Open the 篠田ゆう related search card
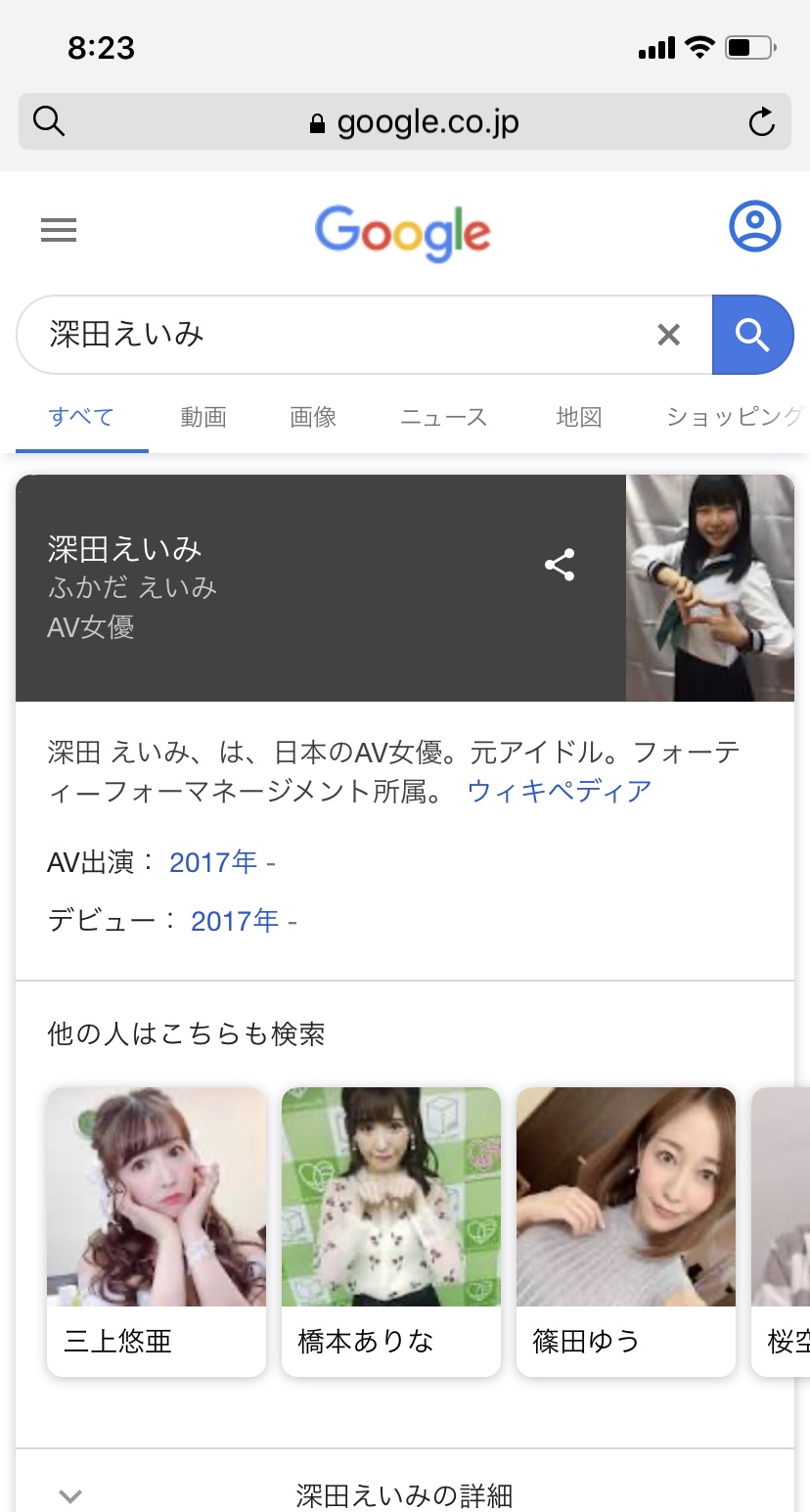The image size is (810, 1512). (x=626, y=1230)
